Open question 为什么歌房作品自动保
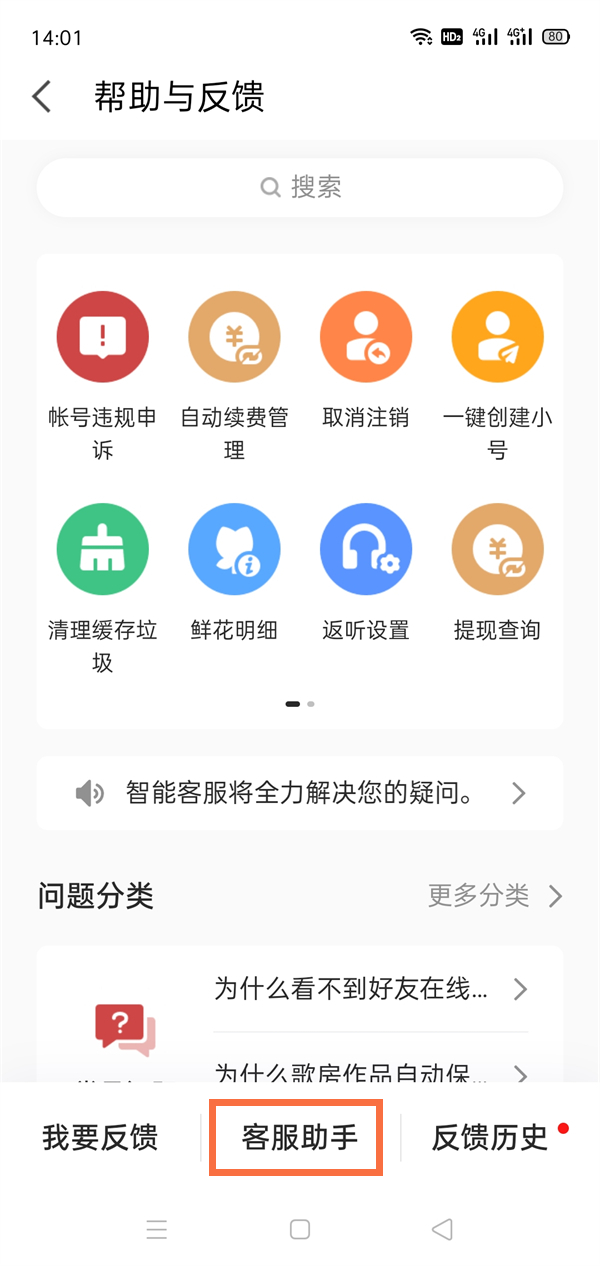This screenshot has width=600, height=1266. pyautogui.click(x=369, y=1072)
